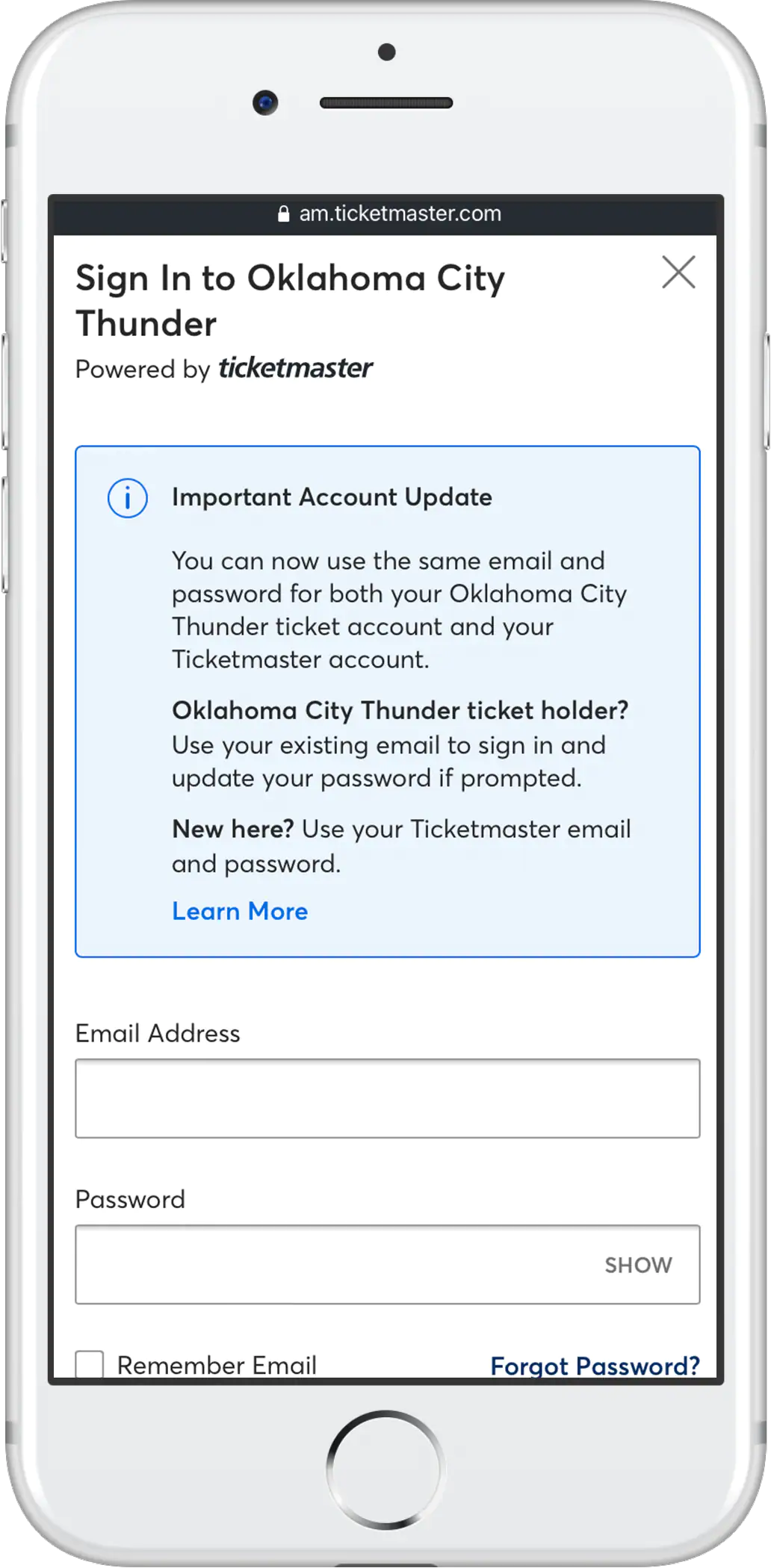Focus the Email Address field
The image size is (771, 1568).
tap(387, 1098)
